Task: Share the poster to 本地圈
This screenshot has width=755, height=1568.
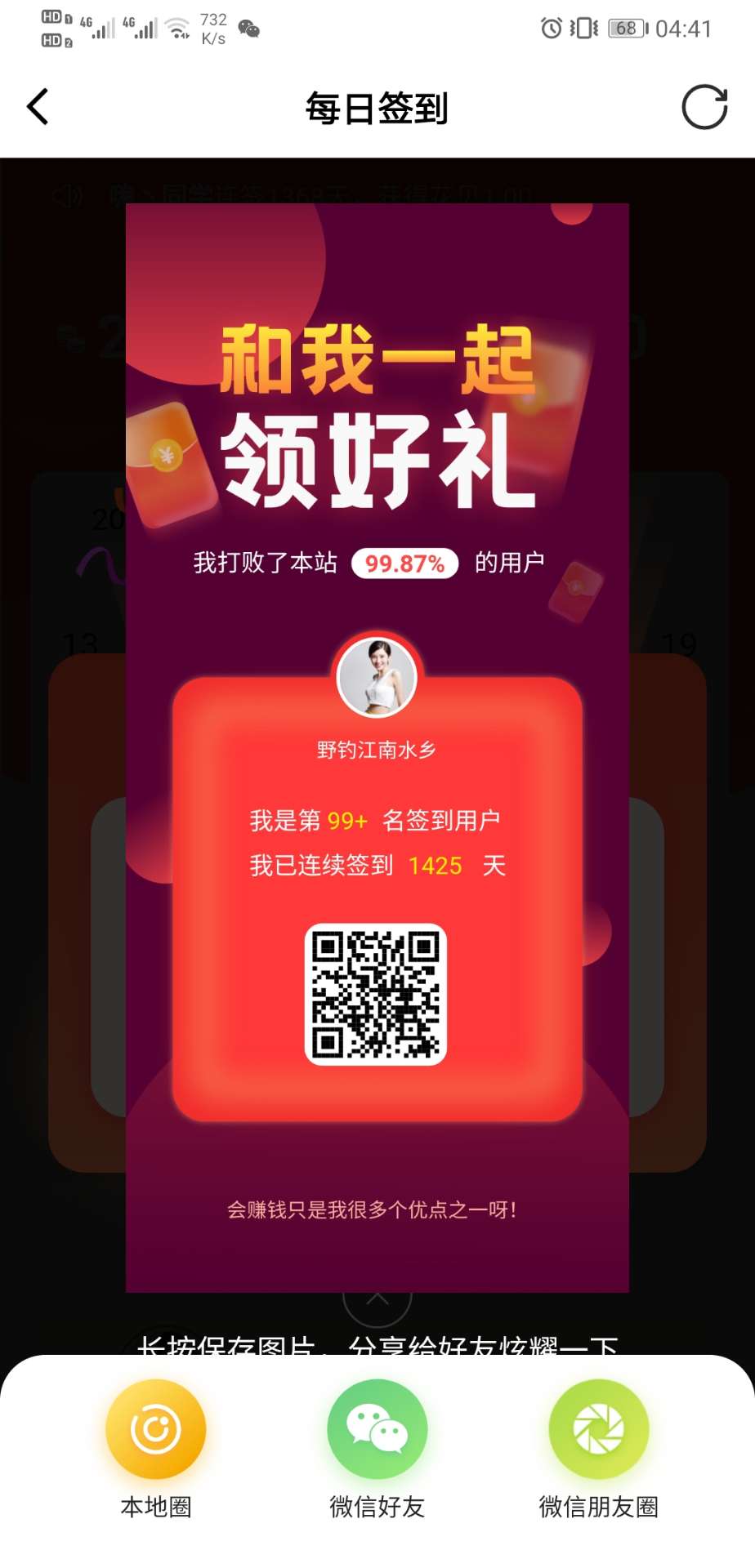Action: pyautogui.click(x=155, y=1430)
